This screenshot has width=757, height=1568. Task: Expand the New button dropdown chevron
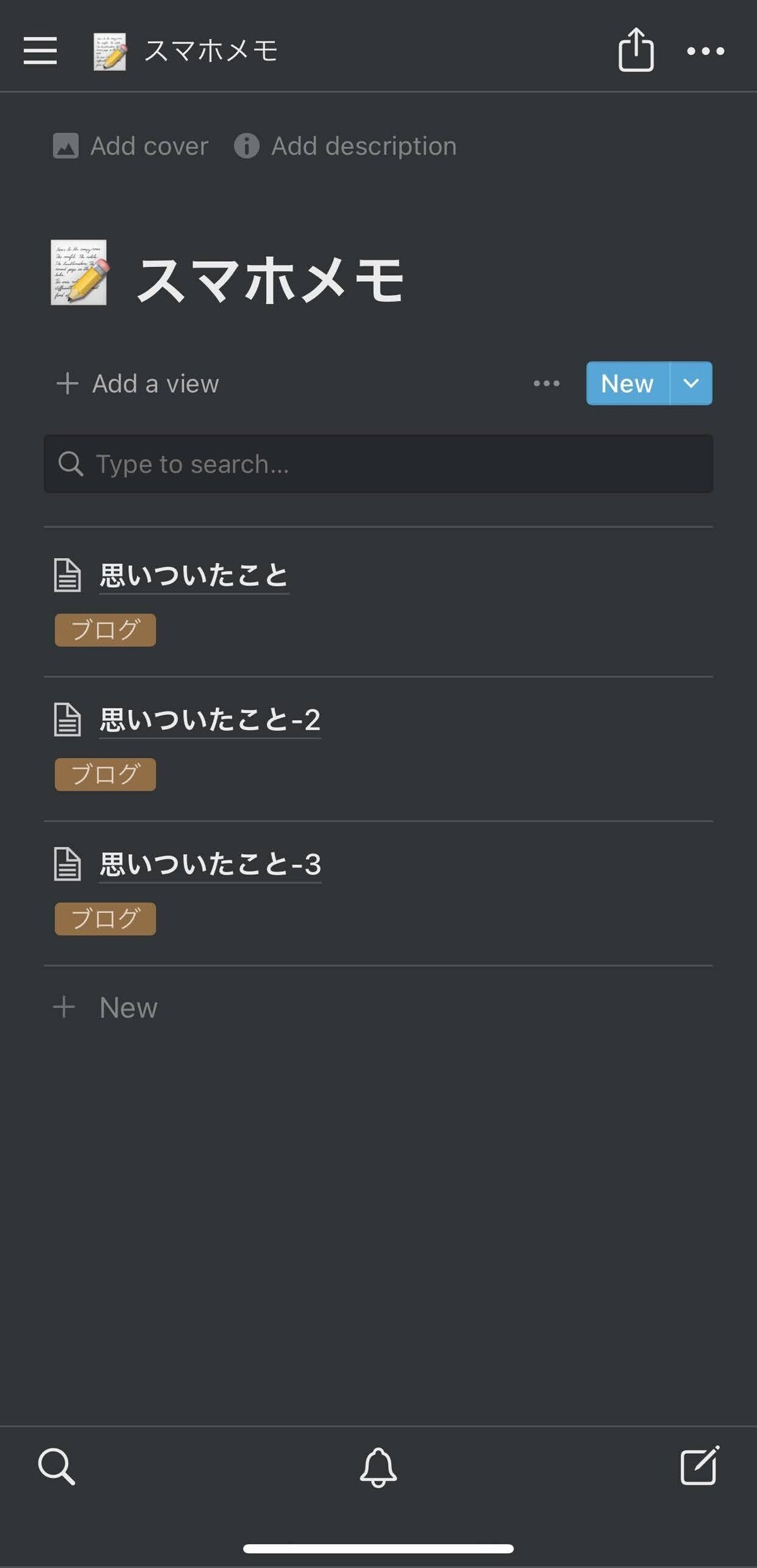click(691, 383)
